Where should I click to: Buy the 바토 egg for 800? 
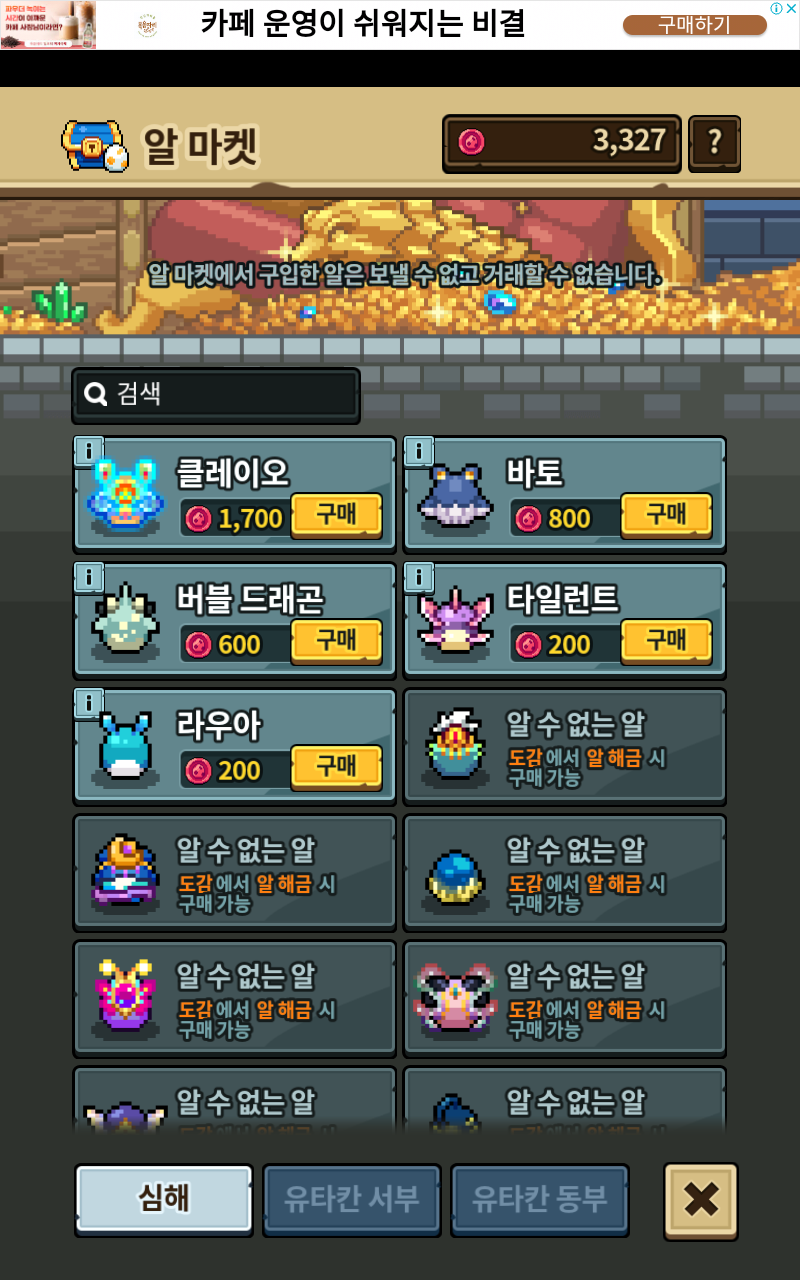[666, 516]
